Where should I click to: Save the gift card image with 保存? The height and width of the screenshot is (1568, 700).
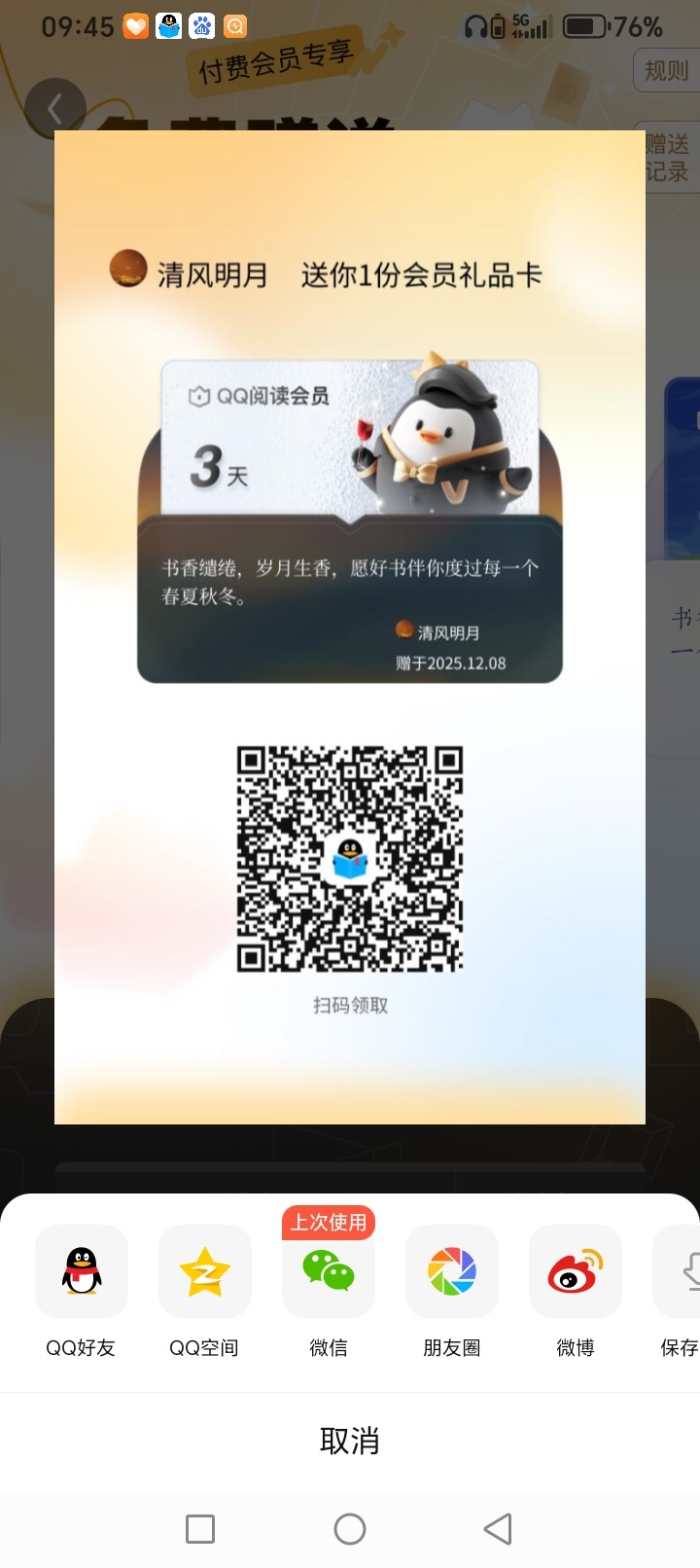(x=682, y=1272)
